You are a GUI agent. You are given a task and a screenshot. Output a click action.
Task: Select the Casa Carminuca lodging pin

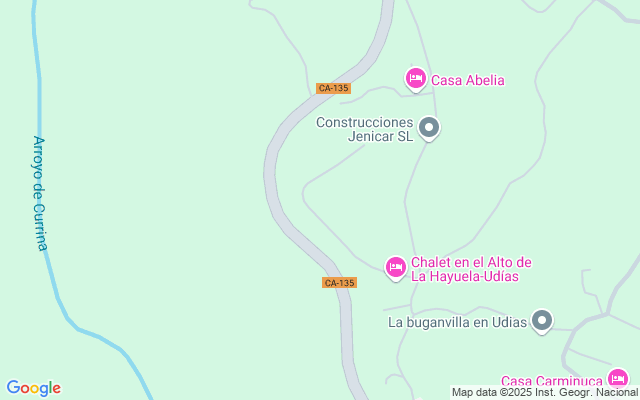click(617, 379)
